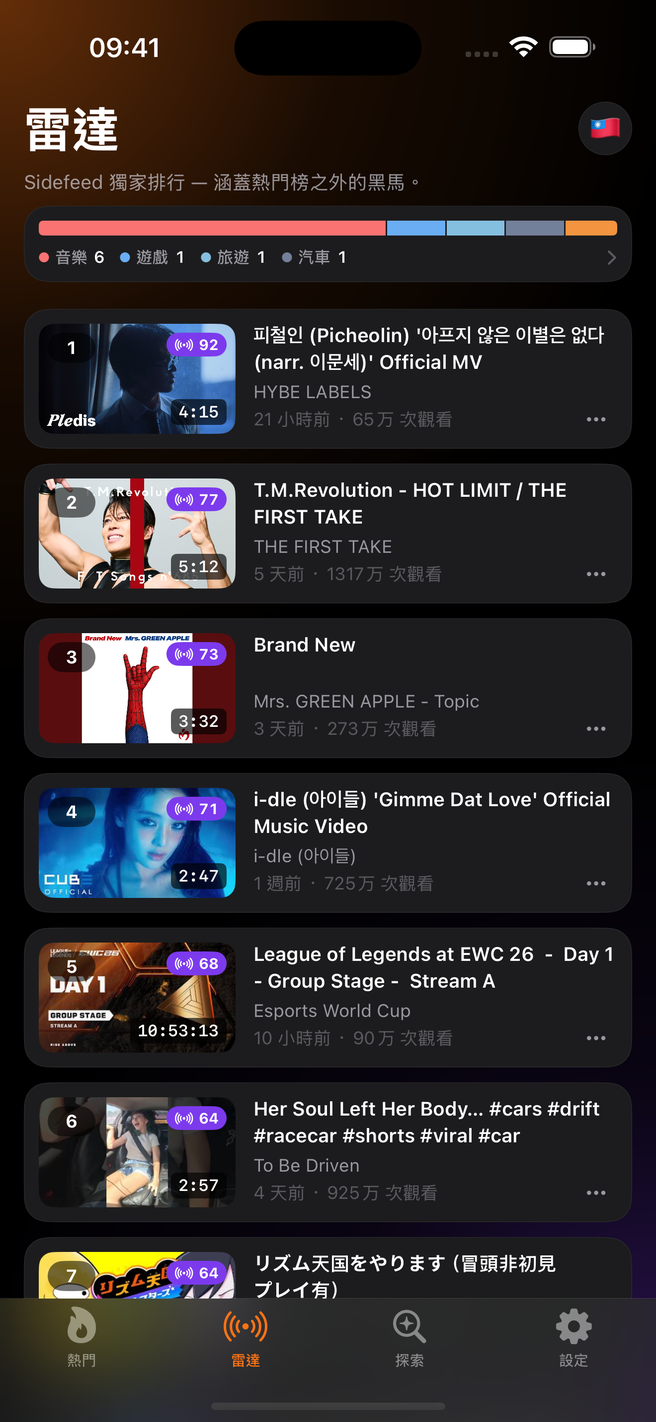Open more options for HYBE LABELS video
Image resolution: width=656 pixels, height=1422 pixels.
click(x=596, y=420)
